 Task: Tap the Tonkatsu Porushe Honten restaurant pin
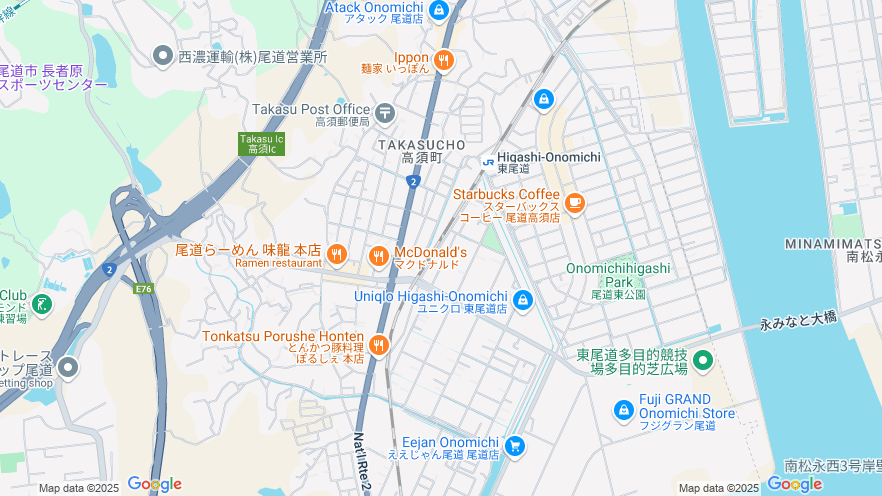378,345
